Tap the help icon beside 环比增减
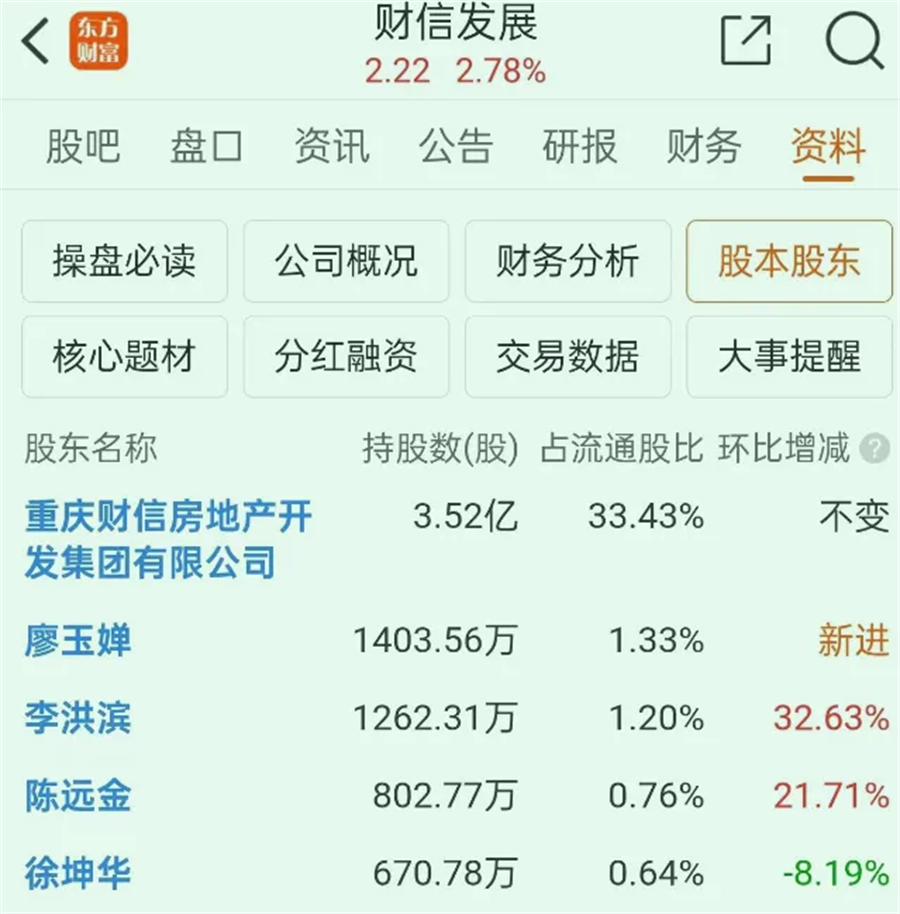Screen dimensions: 900x914 (x=876, y=448)
